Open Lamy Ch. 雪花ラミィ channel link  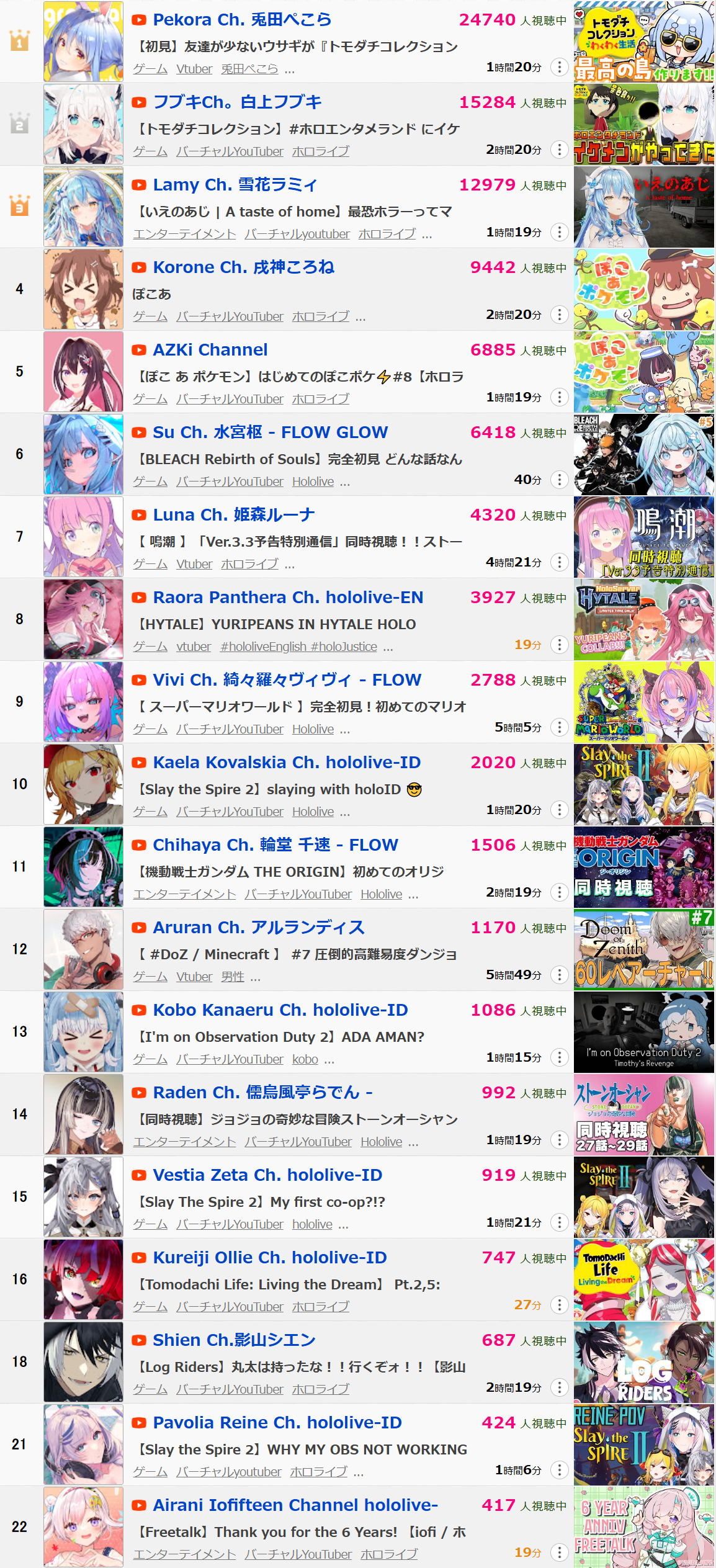pos(235,185)
